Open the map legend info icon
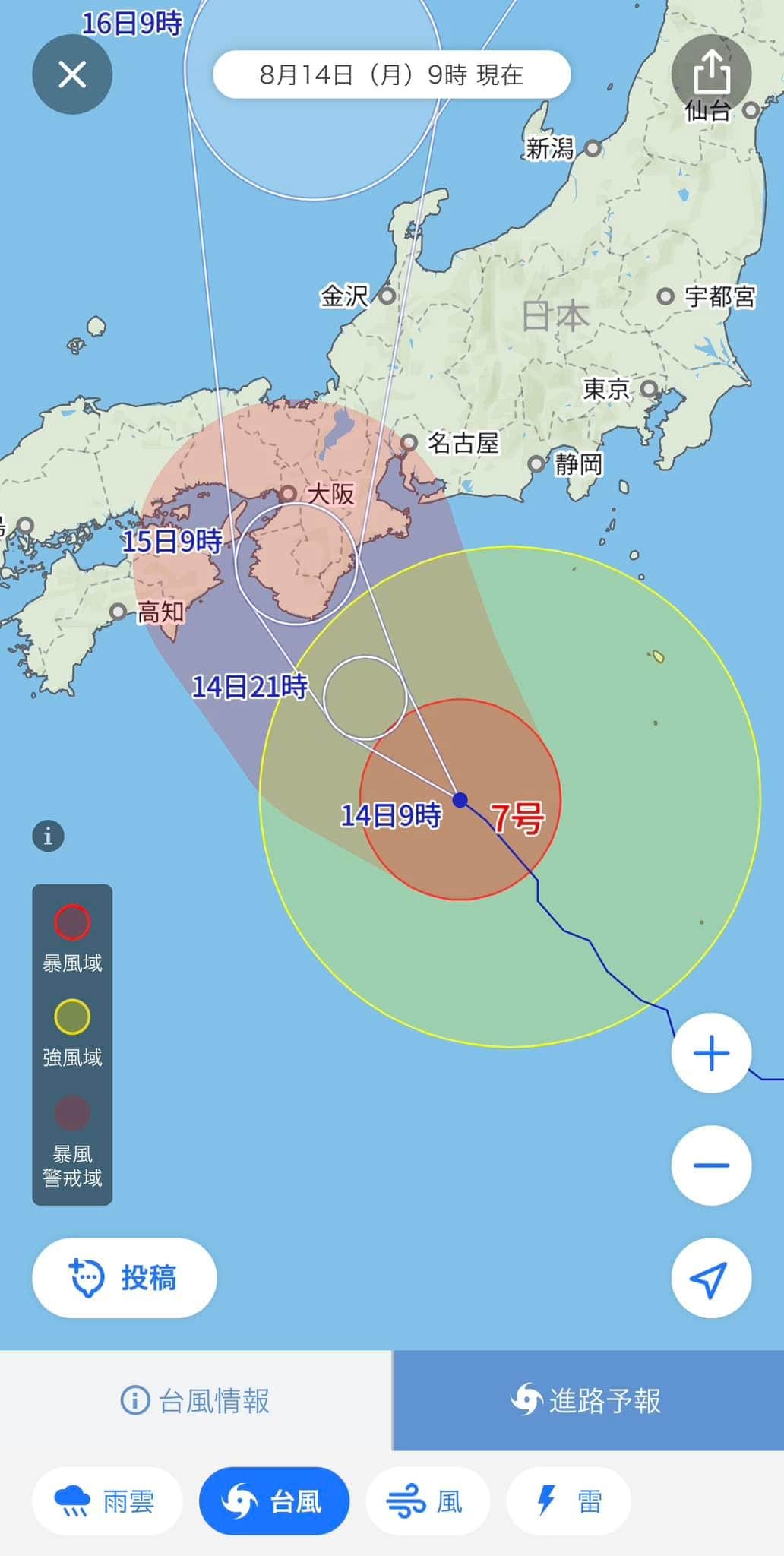The height and width of the screenshot is (1556, 784). 48,837
